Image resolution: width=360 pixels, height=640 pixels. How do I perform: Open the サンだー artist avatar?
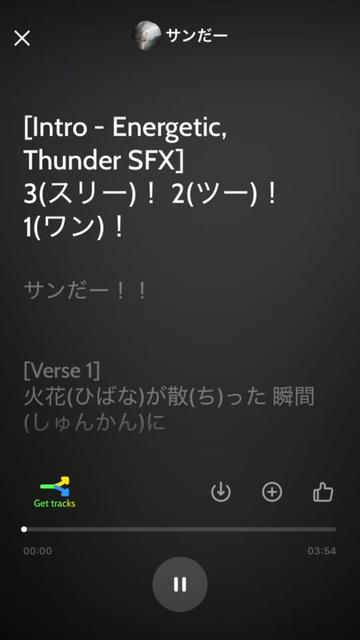pos(148,36)
